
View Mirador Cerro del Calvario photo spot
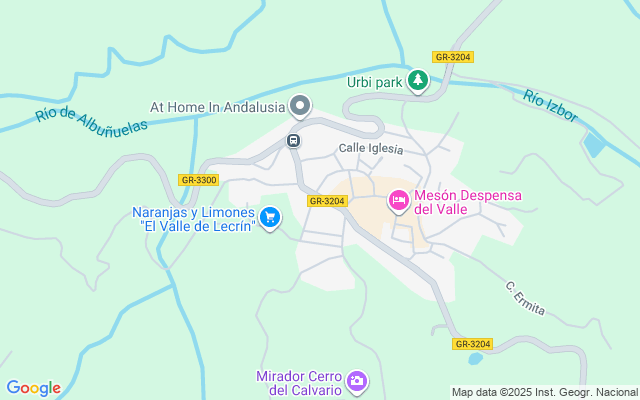click(357, 381)
